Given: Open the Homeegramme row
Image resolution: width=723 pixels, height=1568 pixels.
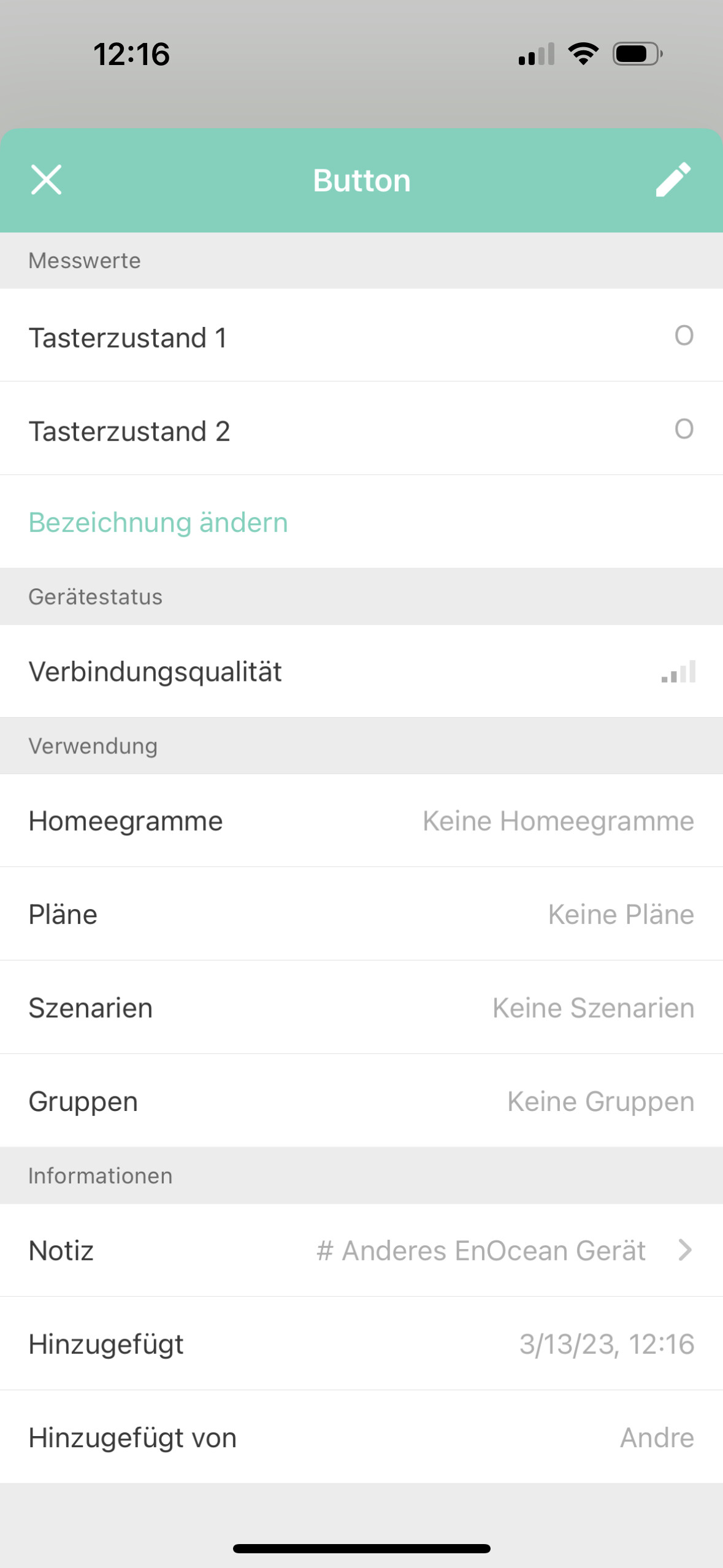Looking at the screenshot, I should (361, 821).
